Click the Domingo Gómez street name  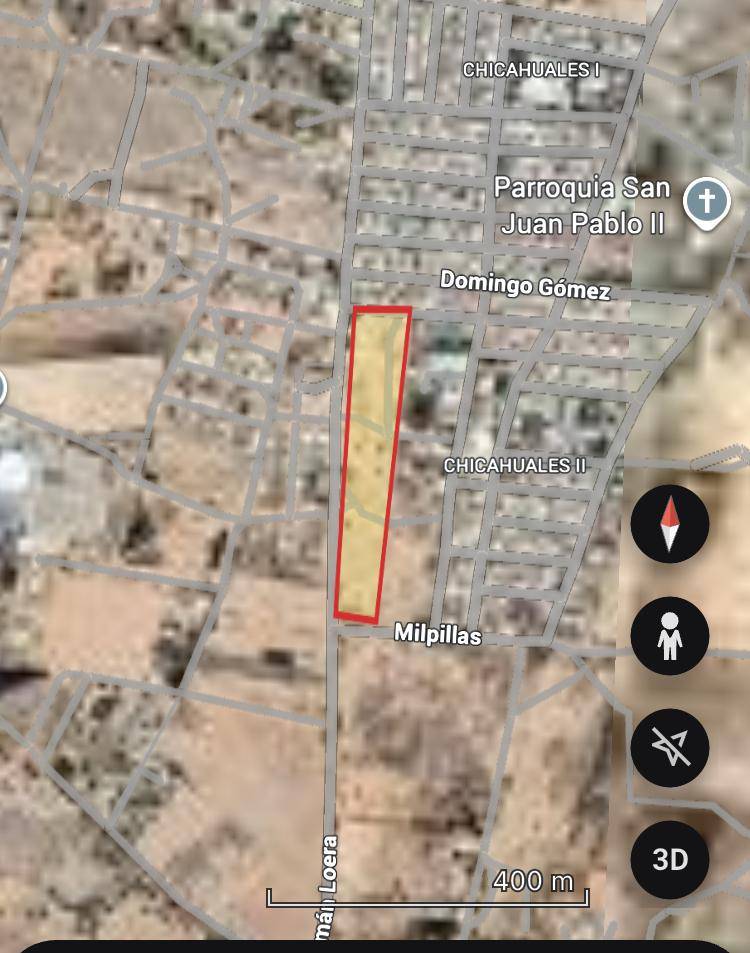pos(527,283)
